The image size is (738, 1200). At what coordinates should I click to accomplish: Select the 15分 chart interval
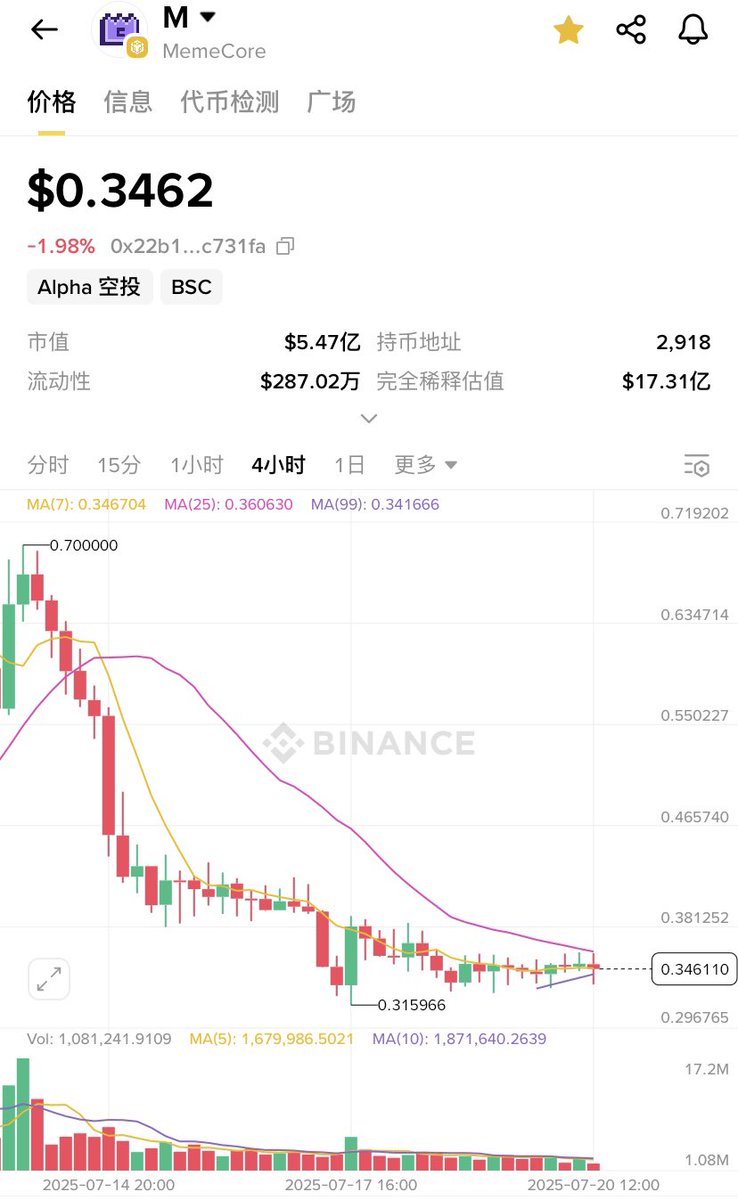(119, 465)
